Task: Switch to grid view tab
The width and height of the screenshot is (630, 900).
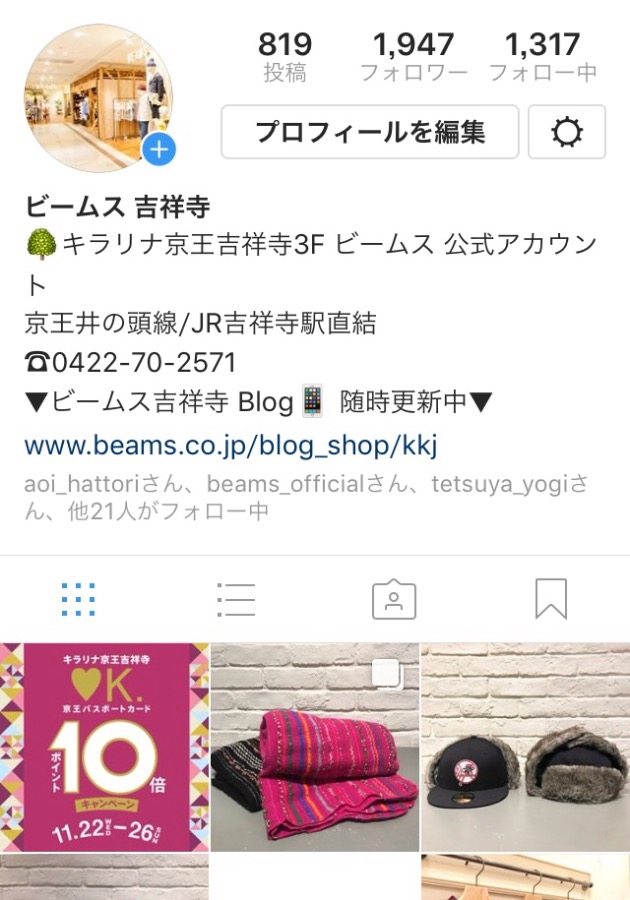Action: [x=78, y=599]
